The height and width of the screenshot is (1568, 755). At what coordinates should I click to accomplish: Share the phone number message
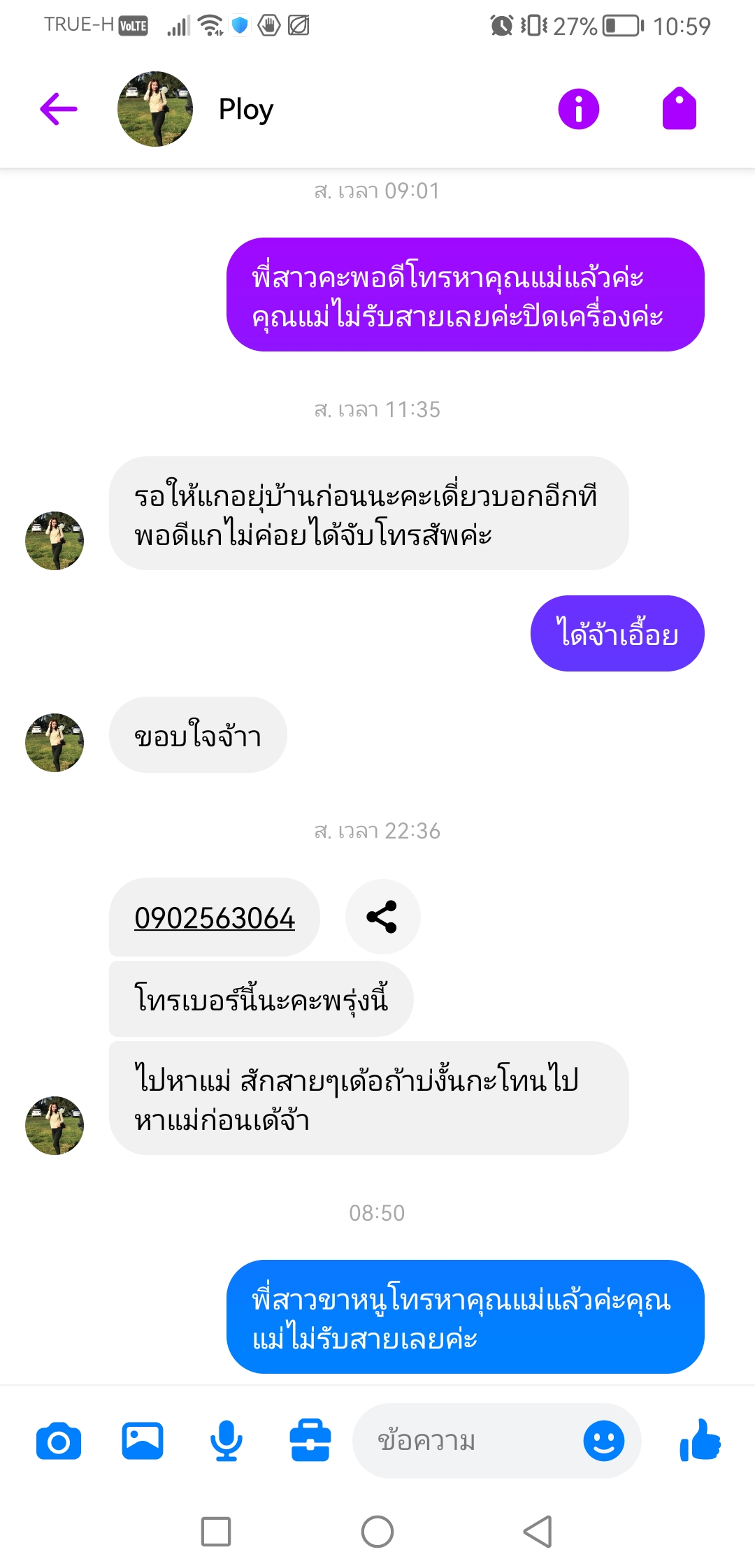coord(382,917)
